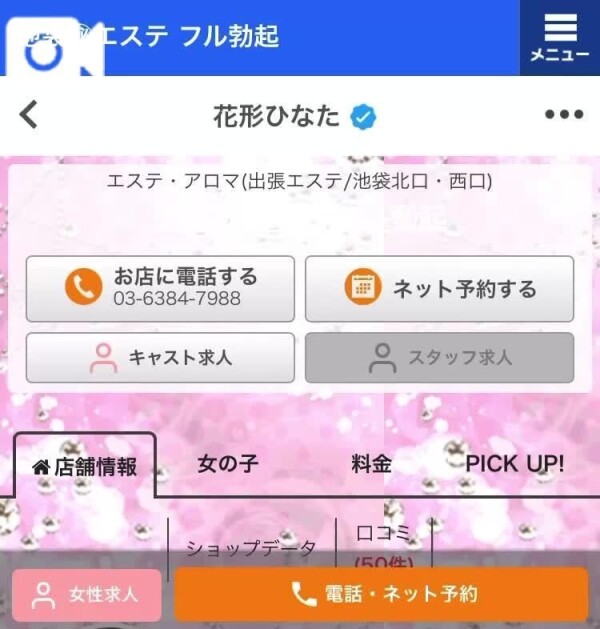Open the メニュー hamburger menu
This screenshot has height=629, width=600.
tap(559, 38)
